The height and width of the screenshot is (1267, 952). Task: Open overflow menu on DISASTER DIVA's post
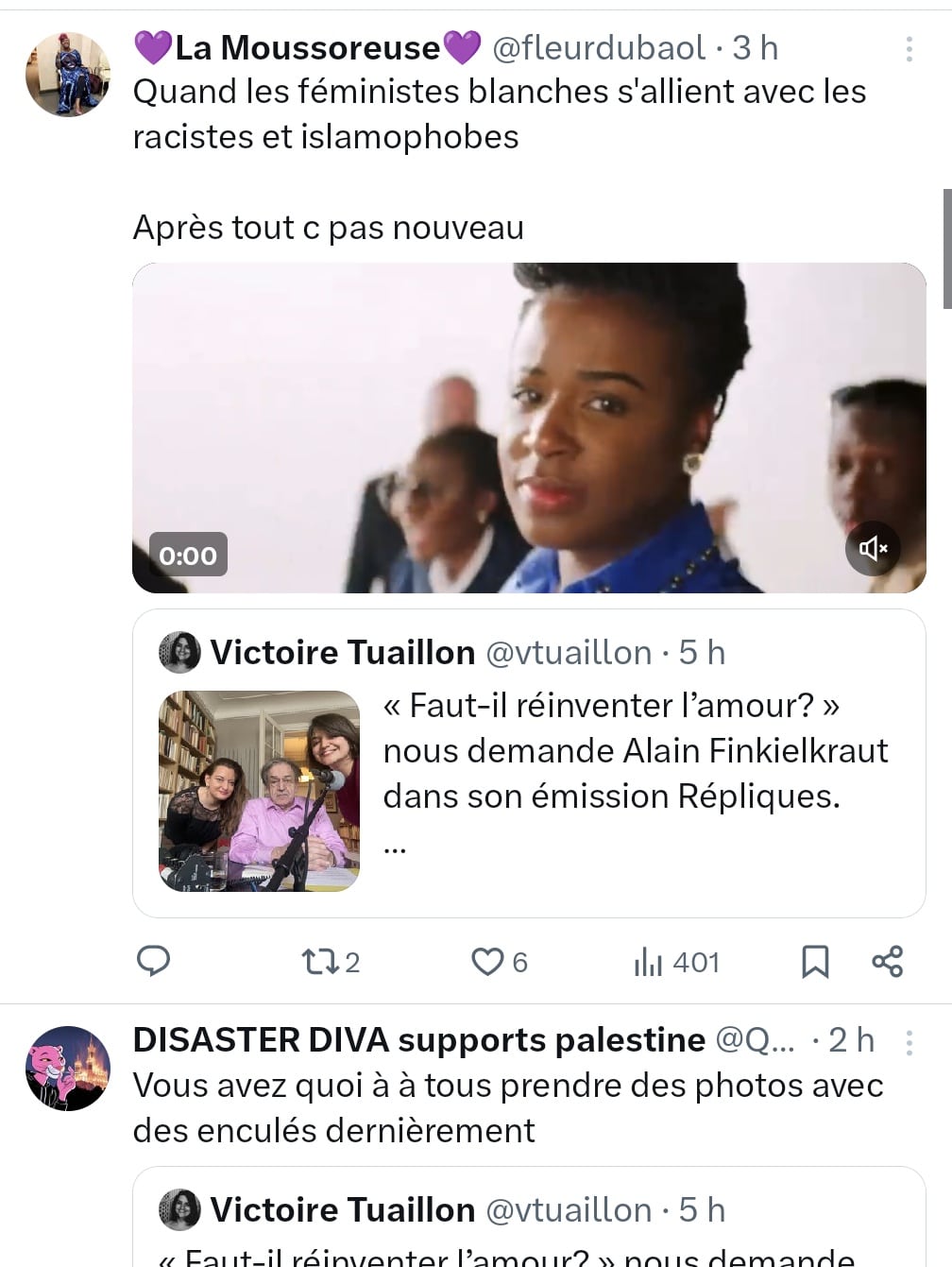pos(909,1042)
